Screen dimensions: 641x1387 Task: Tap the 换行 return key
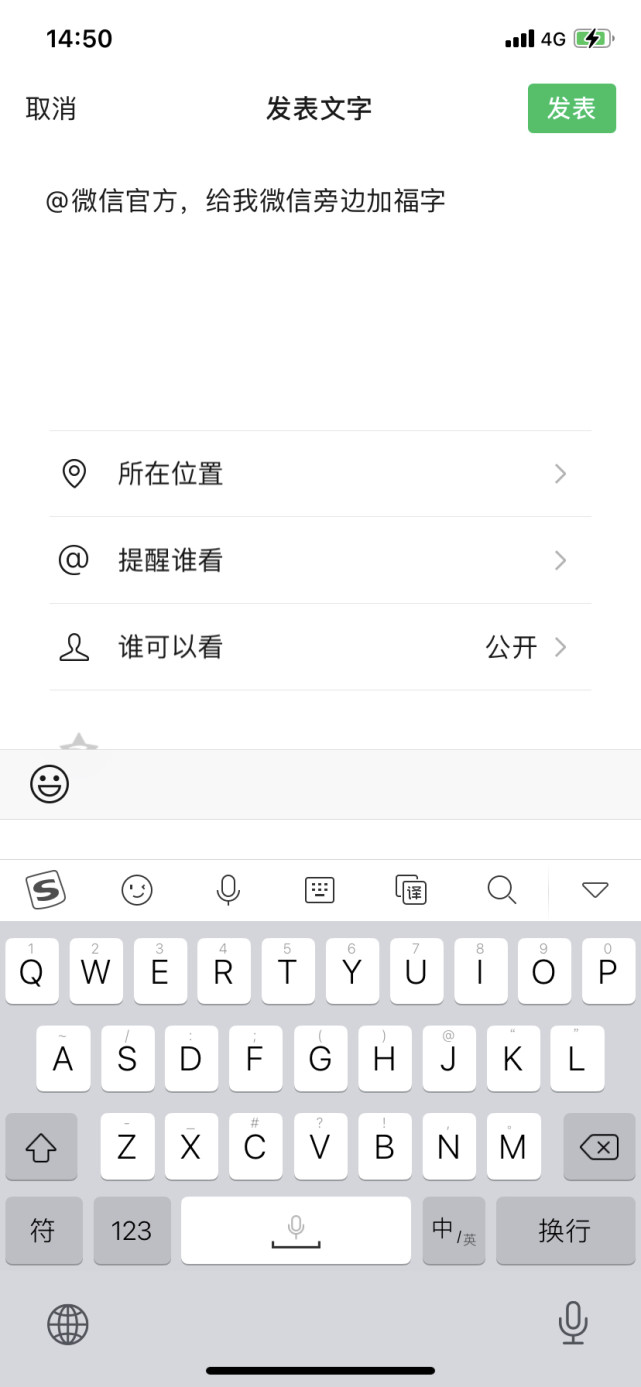point(565,1230)
